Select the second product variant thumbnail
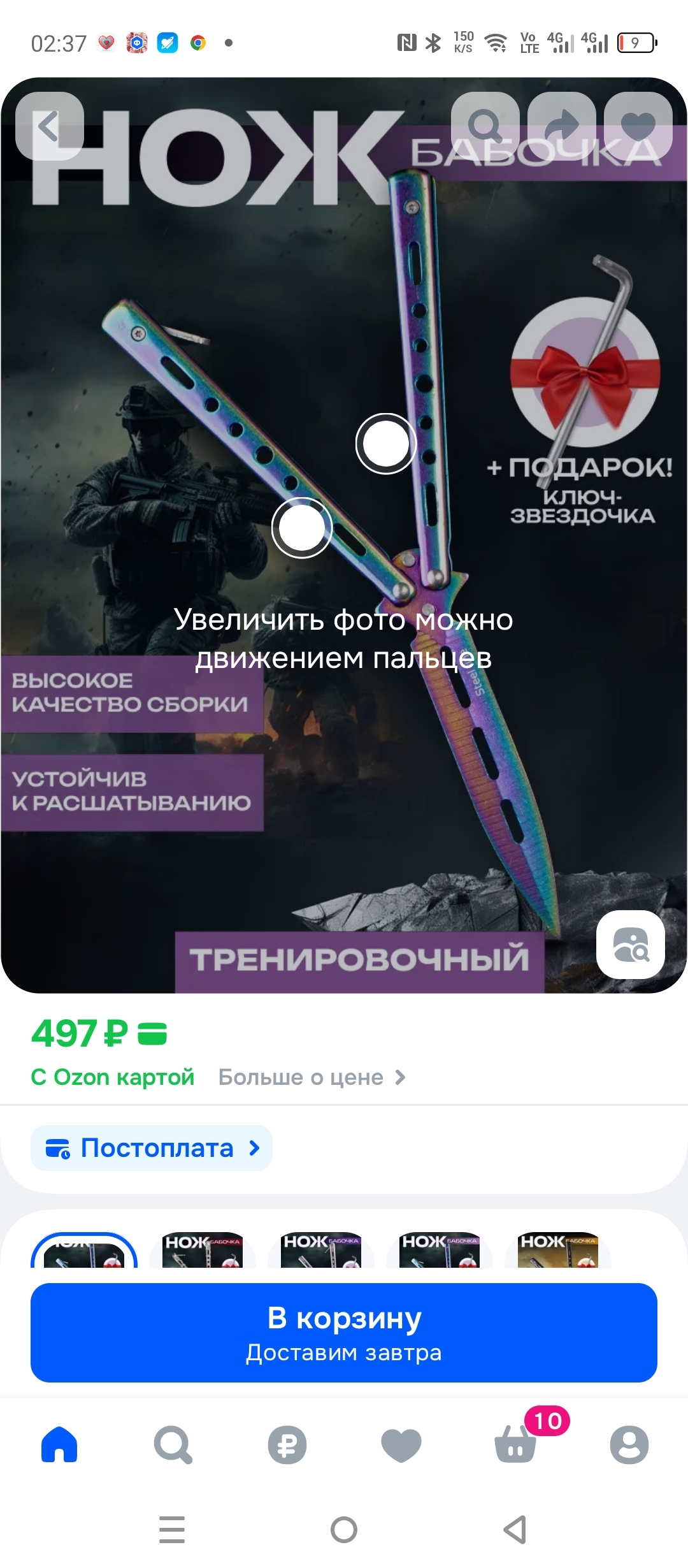This screenshot has height=1568, width=688. click(203, 1251)
